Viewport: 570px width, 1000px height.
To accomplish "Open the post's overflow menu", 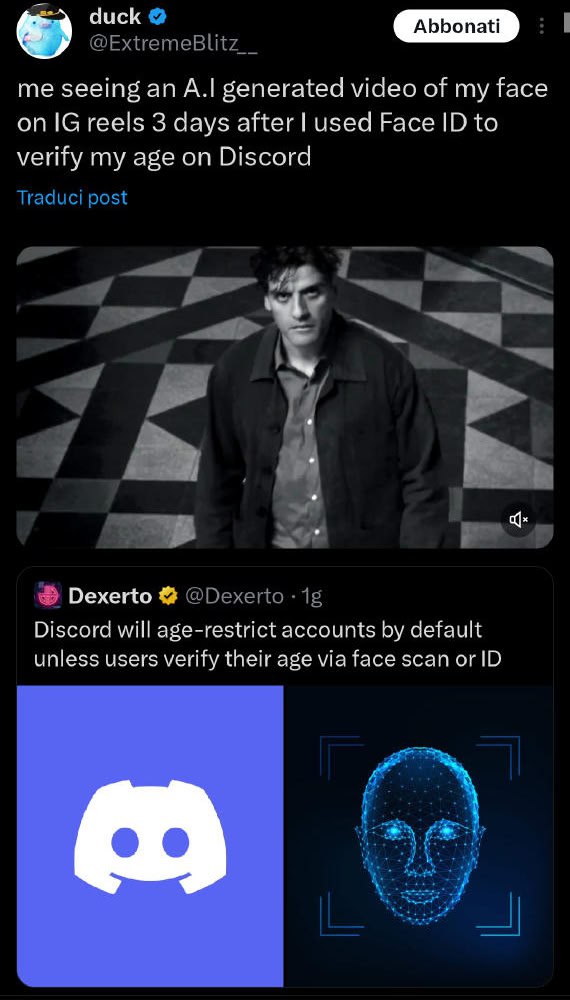I will click(542, 26).
